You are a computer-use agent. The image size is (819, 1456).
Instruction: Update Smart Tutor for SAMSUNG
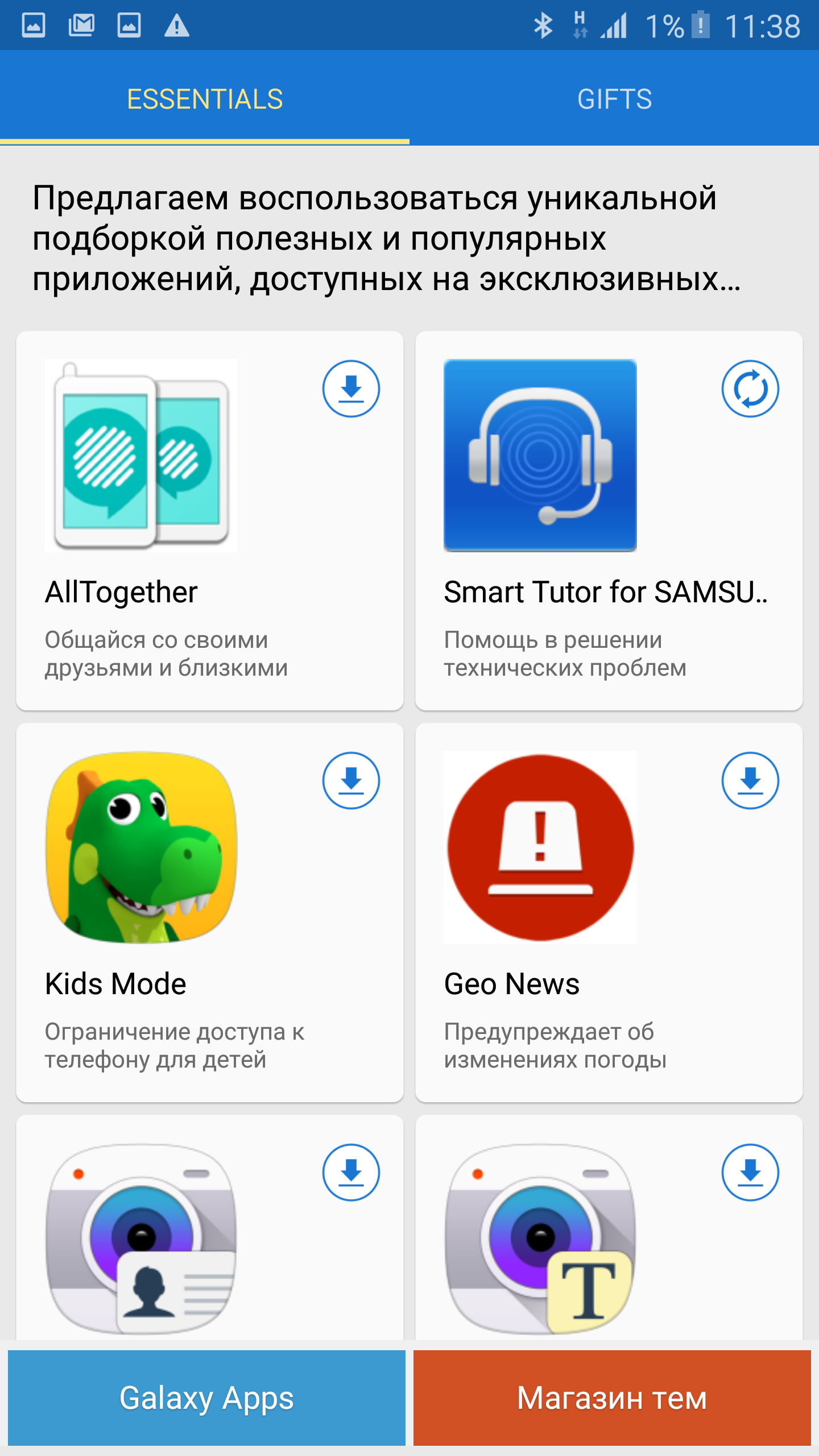coord(750,388)
